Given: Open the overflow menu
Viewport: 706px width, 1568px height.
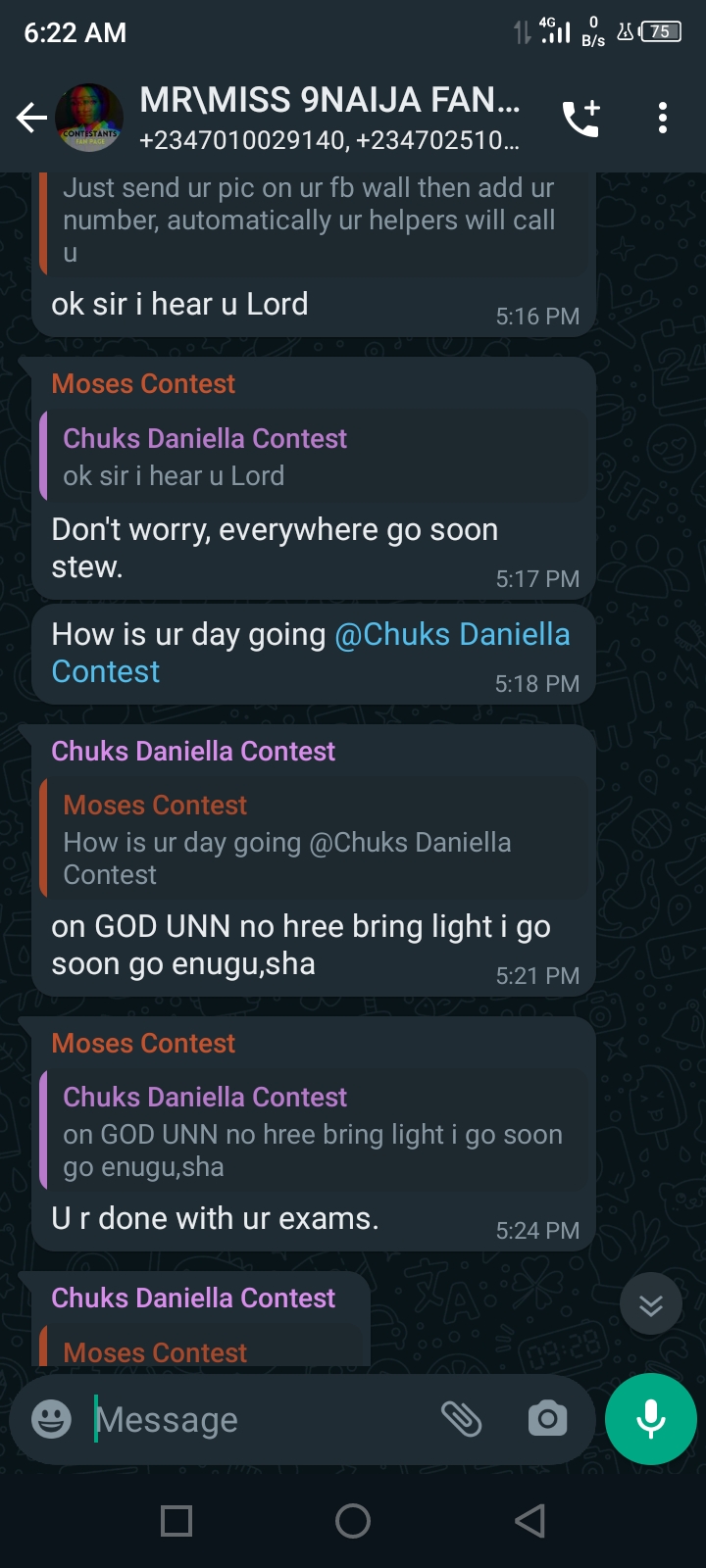Looking at the screenshot, I should click(663, 119).
